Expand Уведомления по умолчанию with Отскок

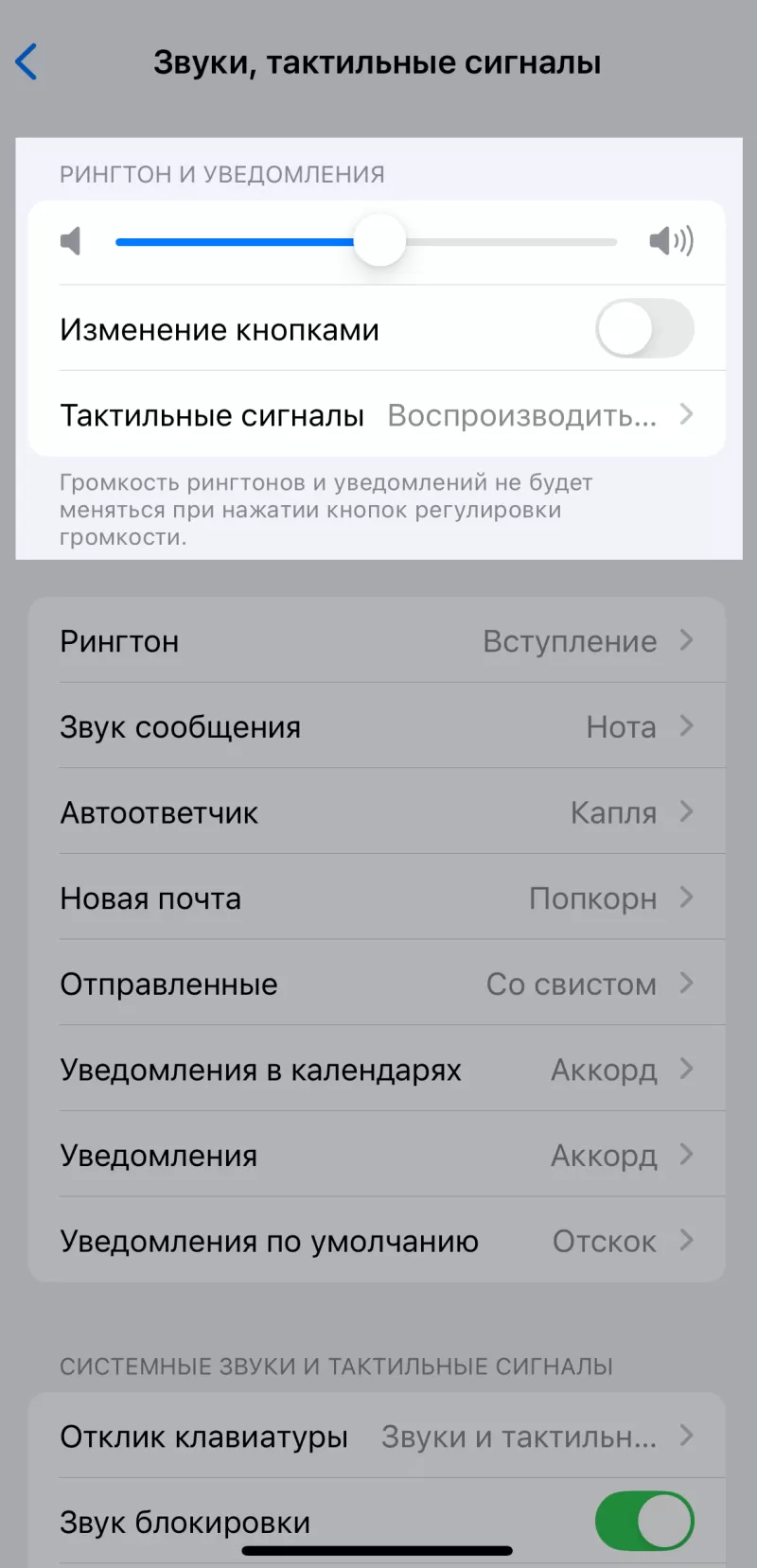378,1240
